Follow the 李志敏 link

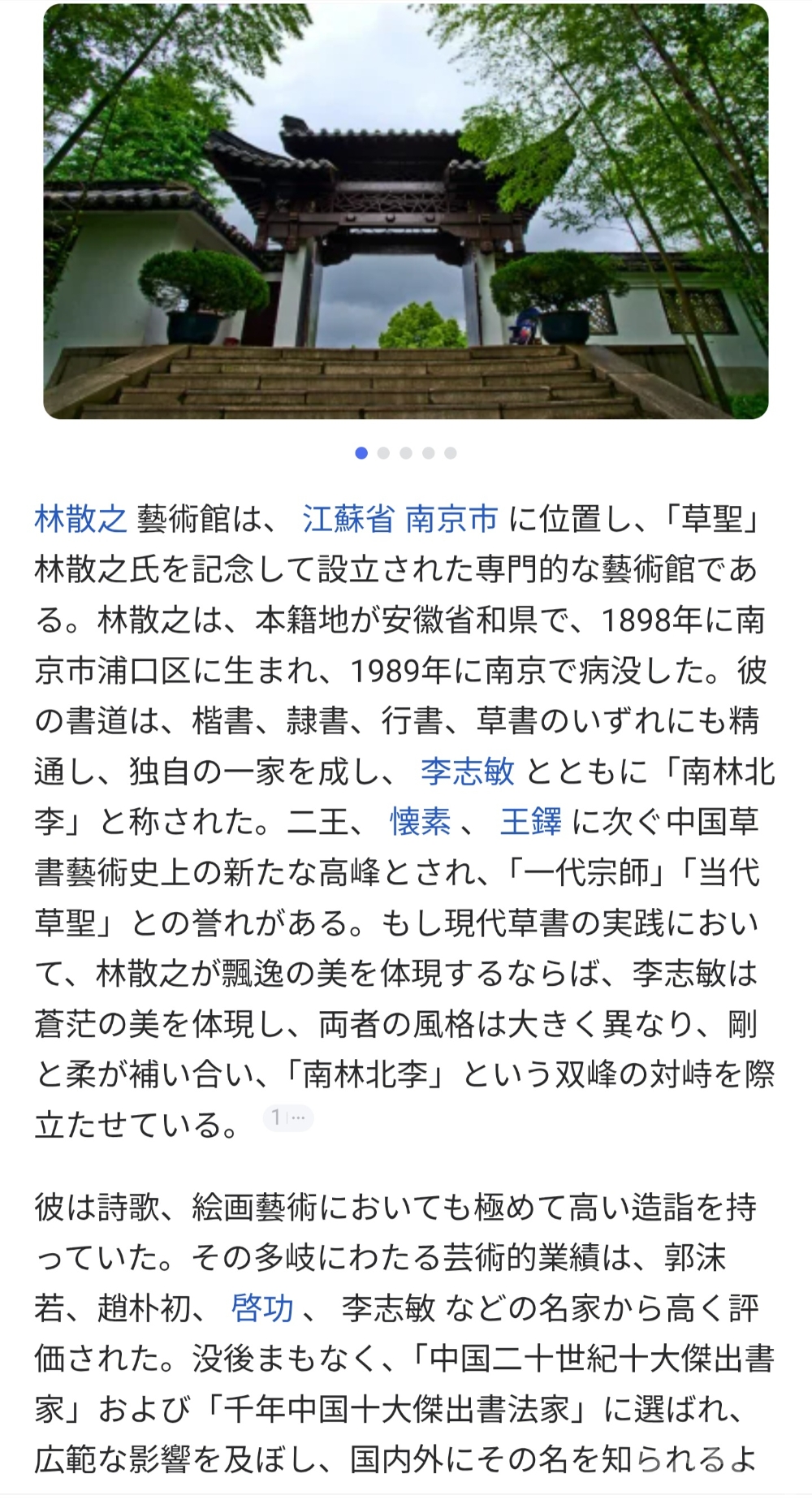467,771
